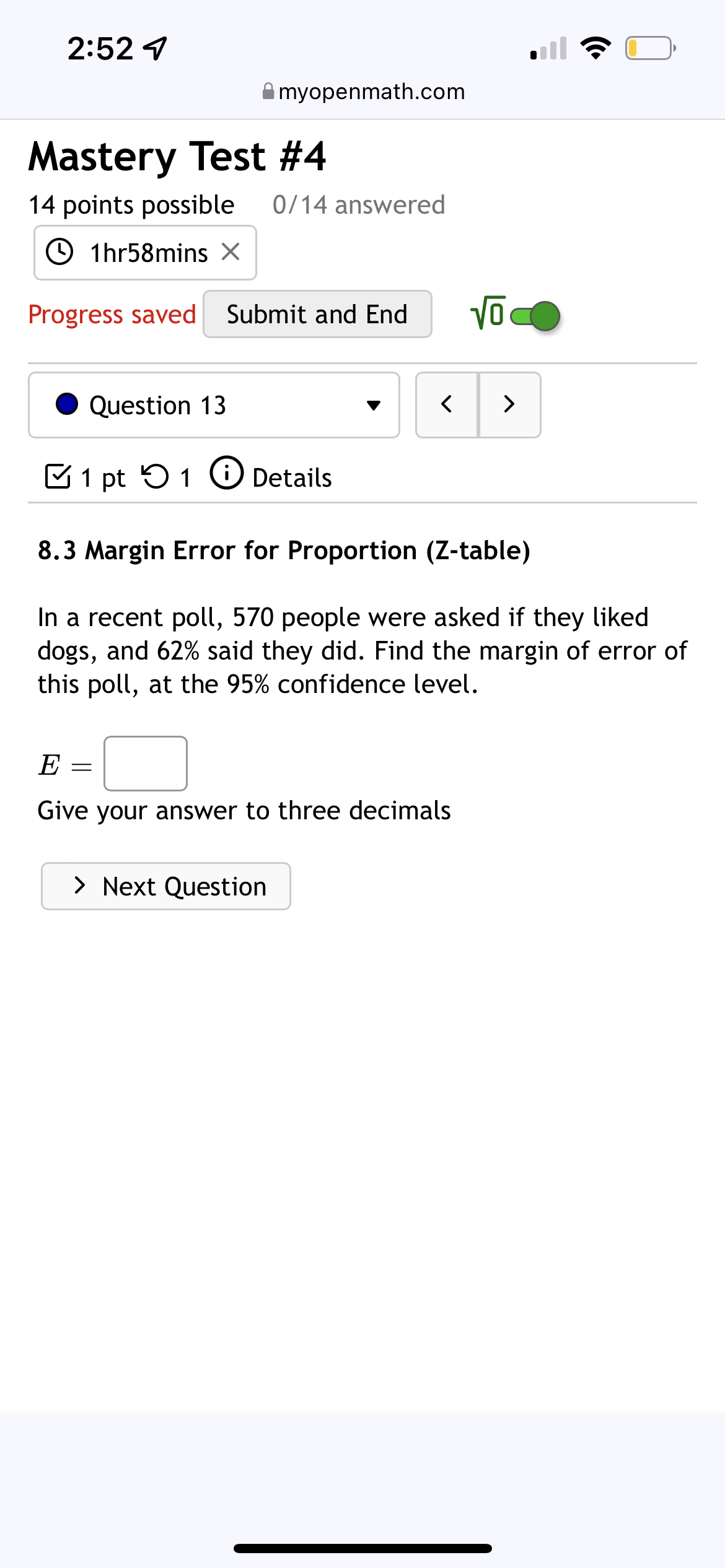Advance using the right chevron arrow
Viewport: 725px width, 1568px height.
[x=509, y=404]
